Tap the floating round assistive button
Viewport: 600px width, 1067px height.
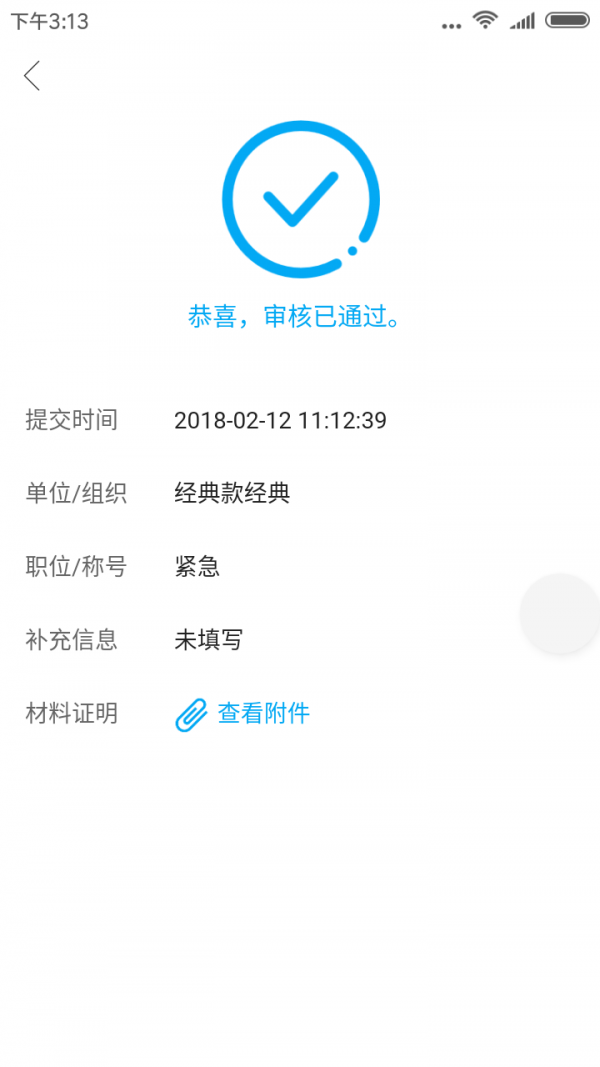pyautogui.click(x=562, y=614)
